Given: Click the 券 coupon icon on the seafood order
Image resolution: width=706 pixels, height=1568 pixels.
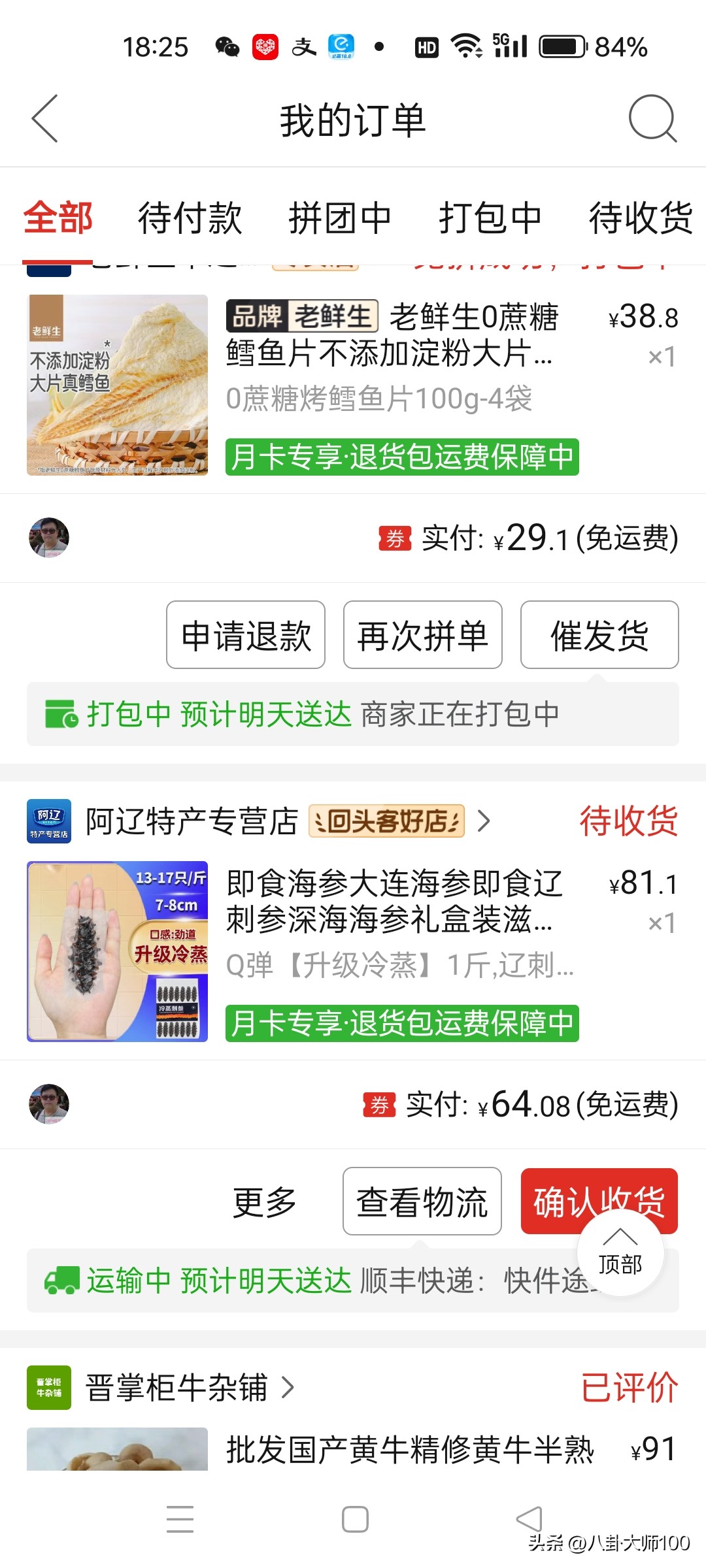Looking at the screenshot, I should (378, 1106).
